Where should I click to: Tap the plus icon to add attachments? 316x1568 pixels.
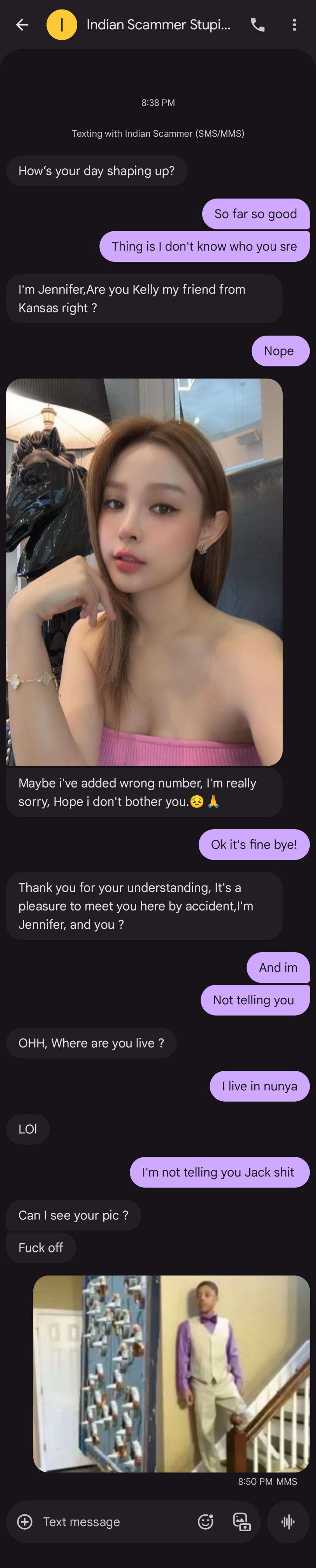(x=25, y=1522)
